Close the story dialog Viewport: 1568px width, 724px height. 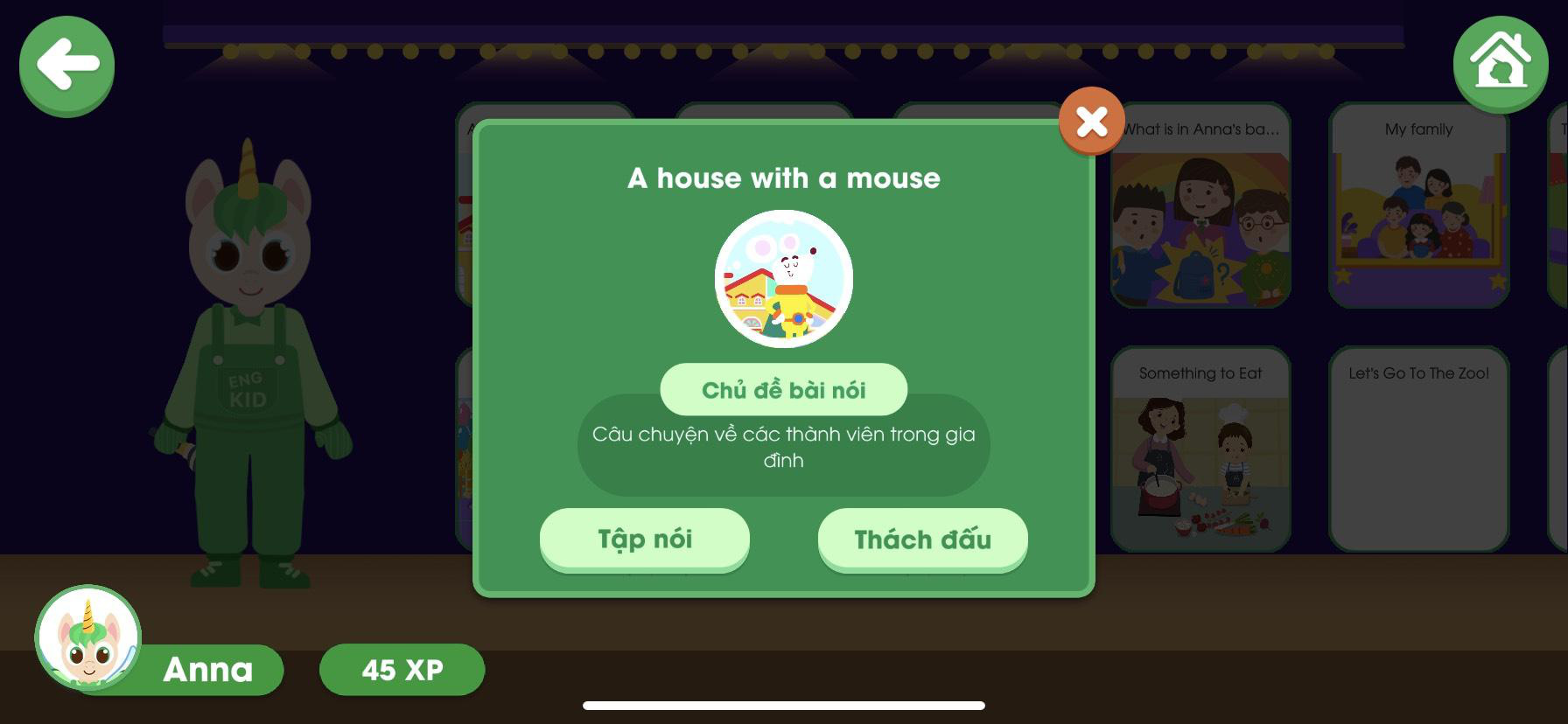[x=1091, y=122]
